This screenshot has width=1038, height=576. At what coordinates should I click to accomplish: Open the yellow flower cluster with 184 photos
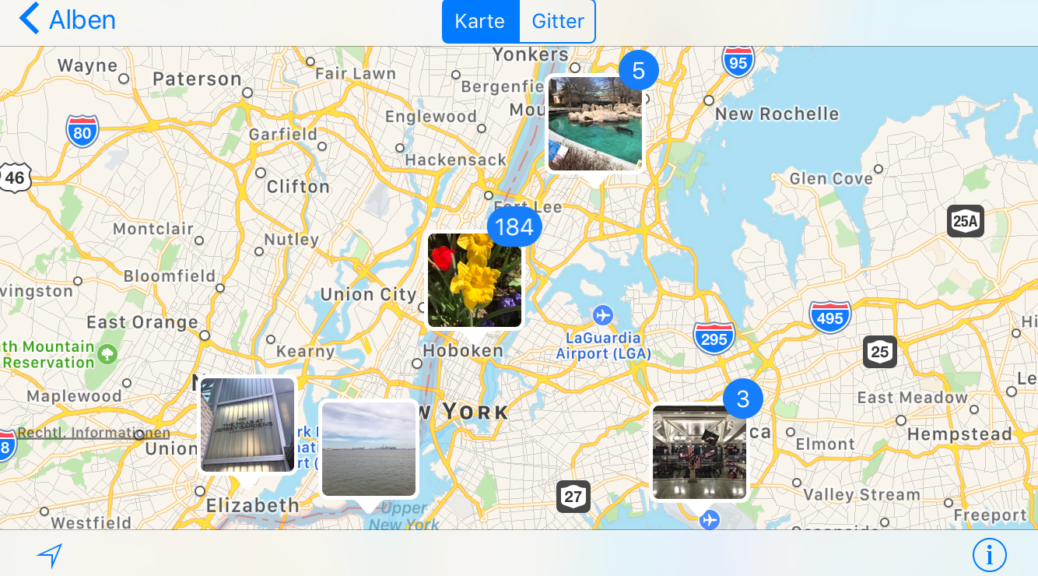pos(475,280)
